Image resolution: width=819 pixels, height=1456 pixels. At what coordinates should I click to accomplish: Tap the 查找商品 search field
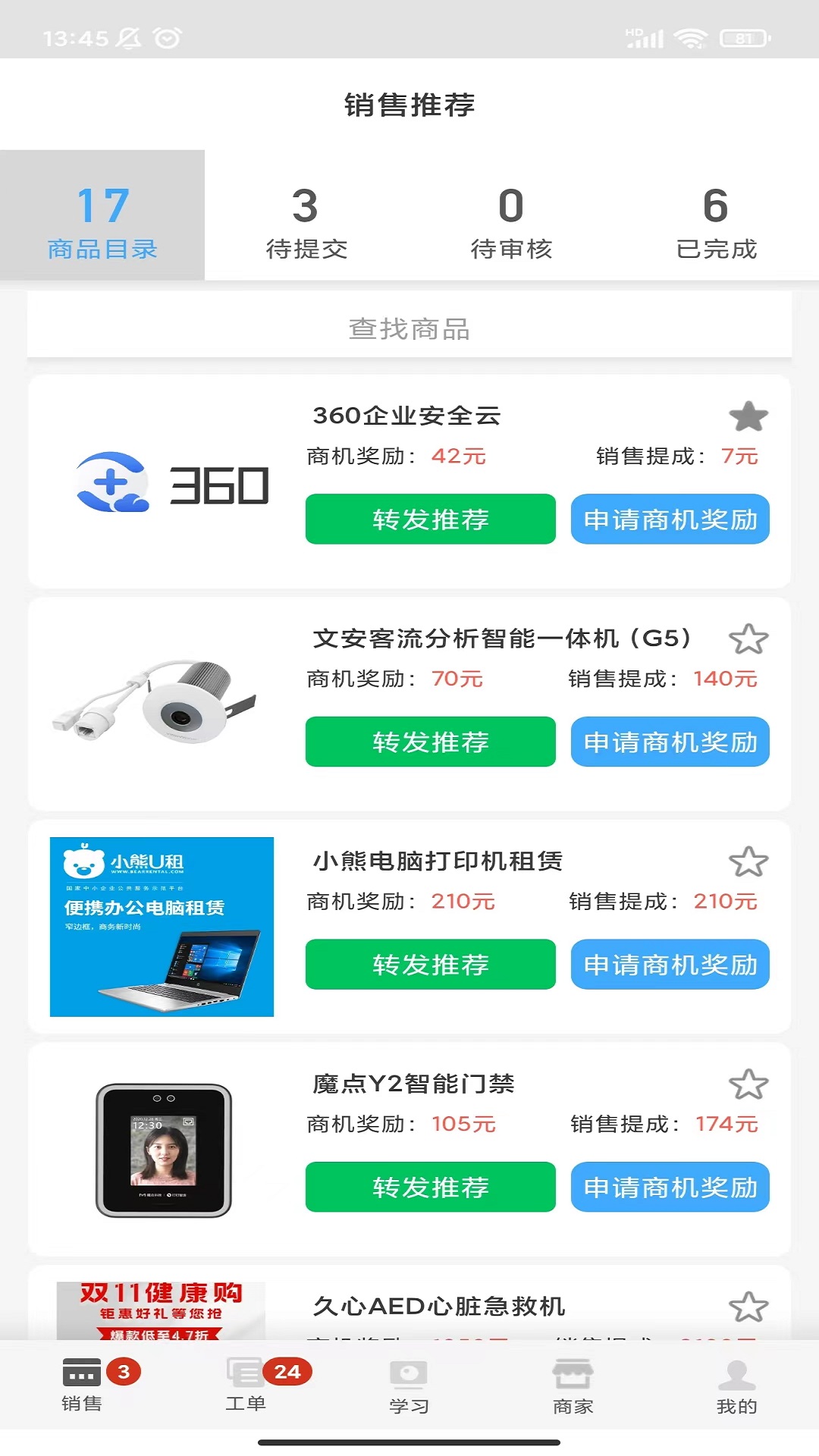point(409,328)
